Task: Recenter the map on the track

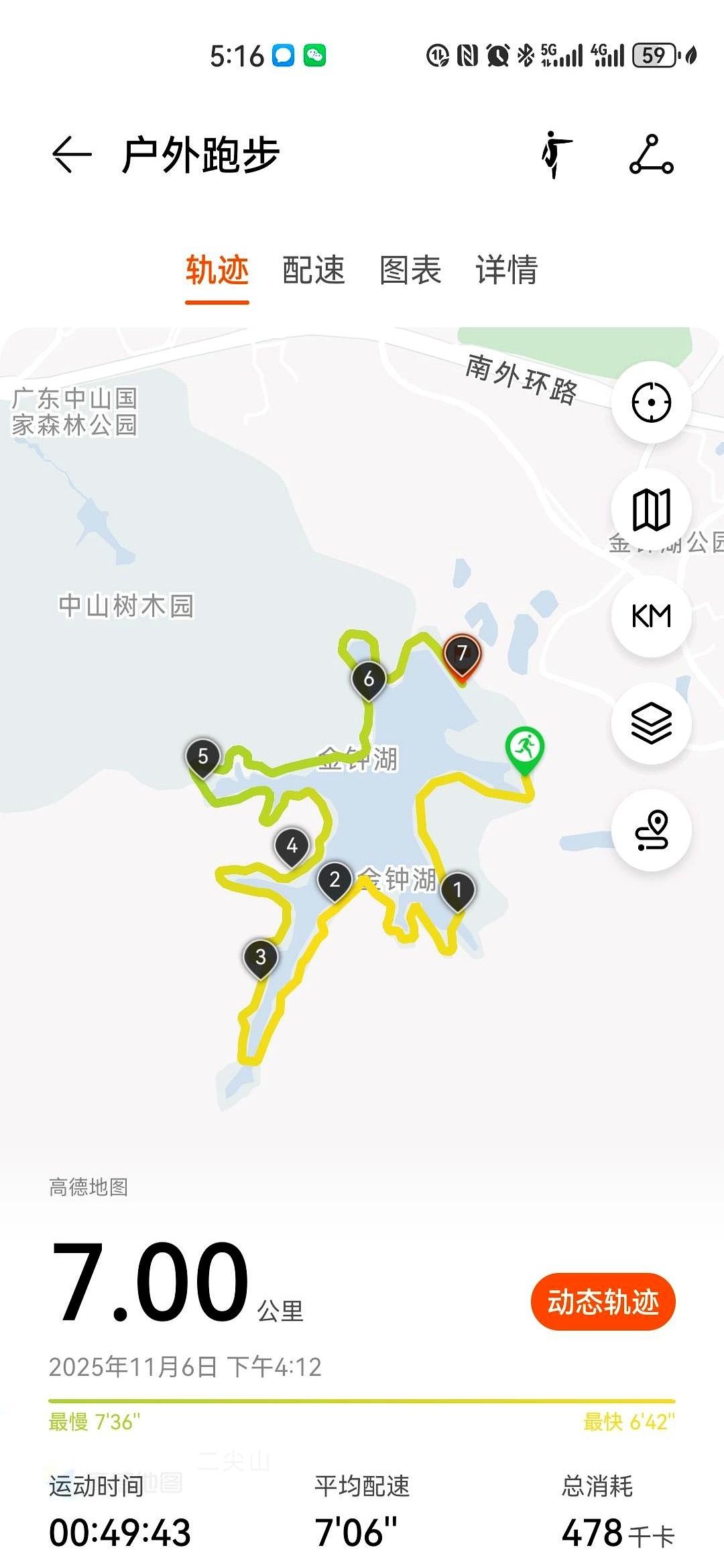Action: (x=651, y=402)
